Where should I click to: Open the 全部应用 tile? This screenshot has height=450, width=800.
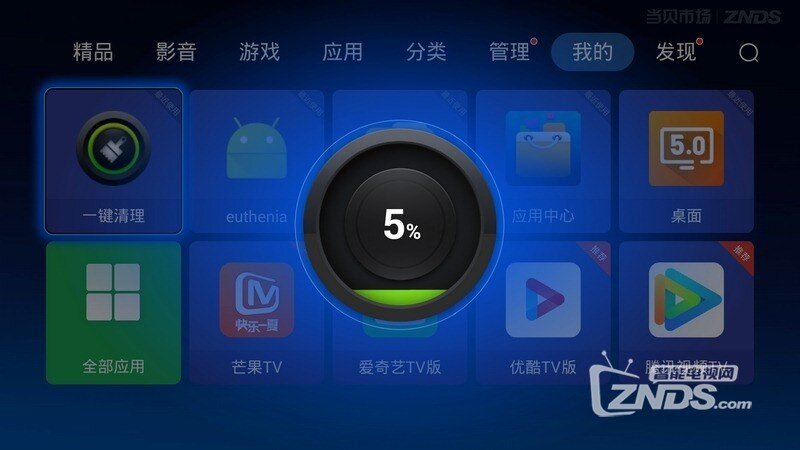[x=114, y=312]
